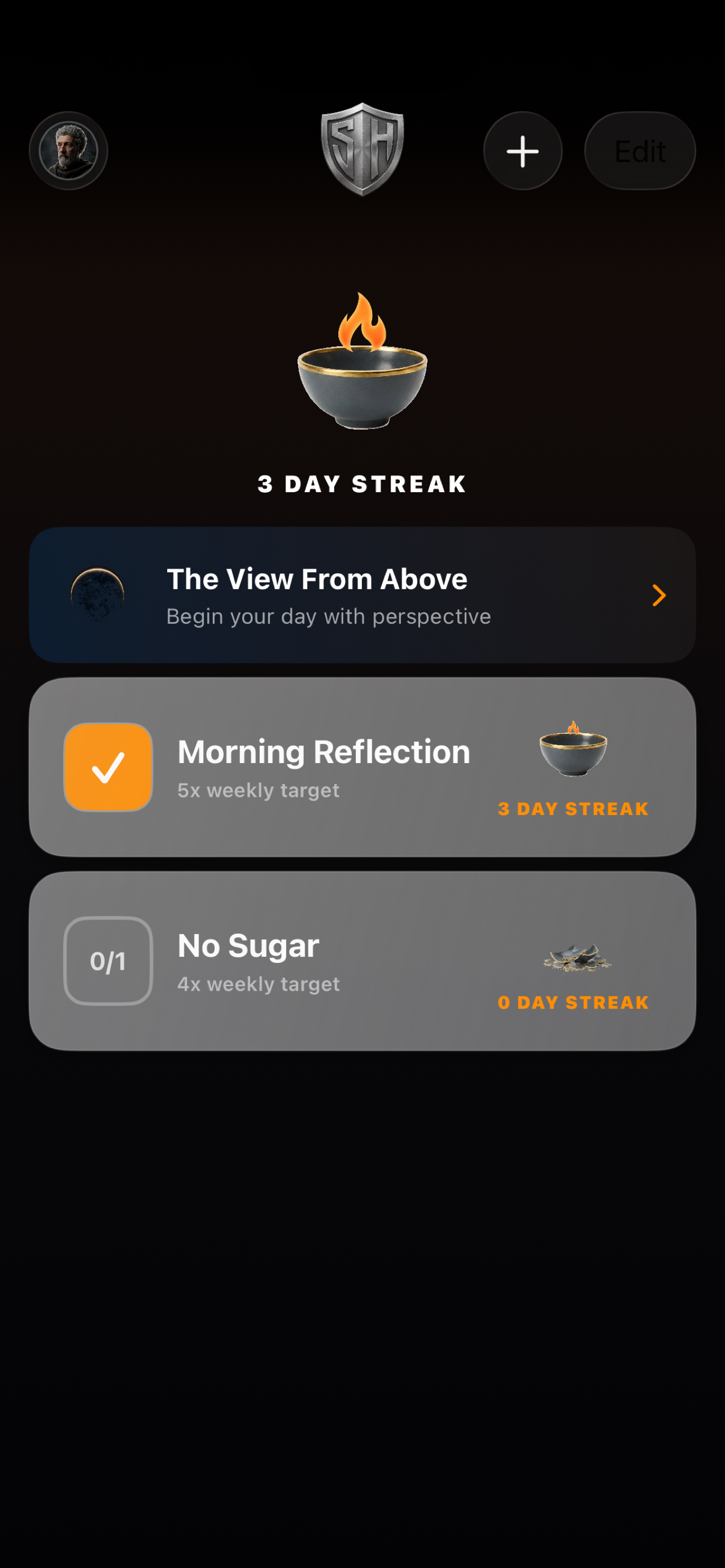Click the 3 DAY STREAK label under the bowl
Image resolution: width=725 pixels, height=1568 pixels.
pos(361,483)
